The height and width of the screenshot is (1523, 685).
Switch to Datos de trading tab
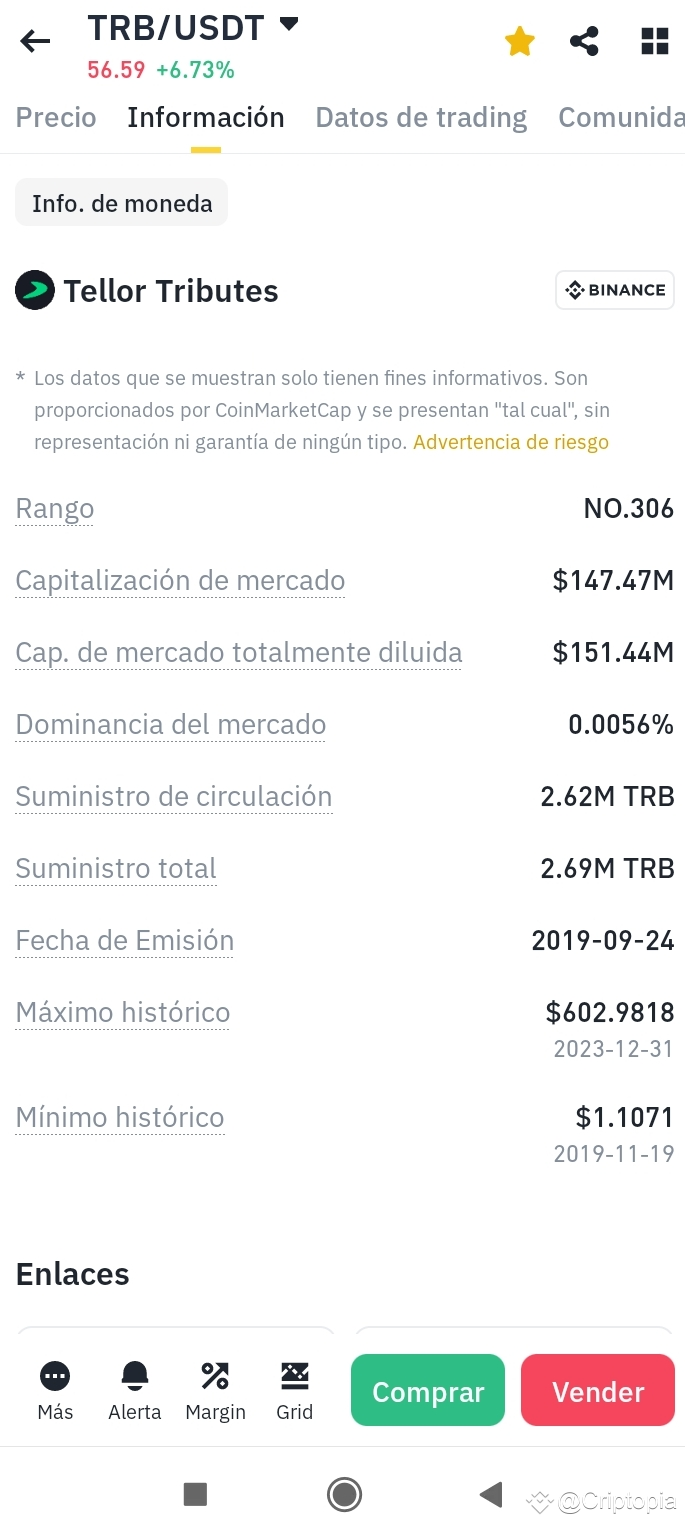(x=421, y=118)
